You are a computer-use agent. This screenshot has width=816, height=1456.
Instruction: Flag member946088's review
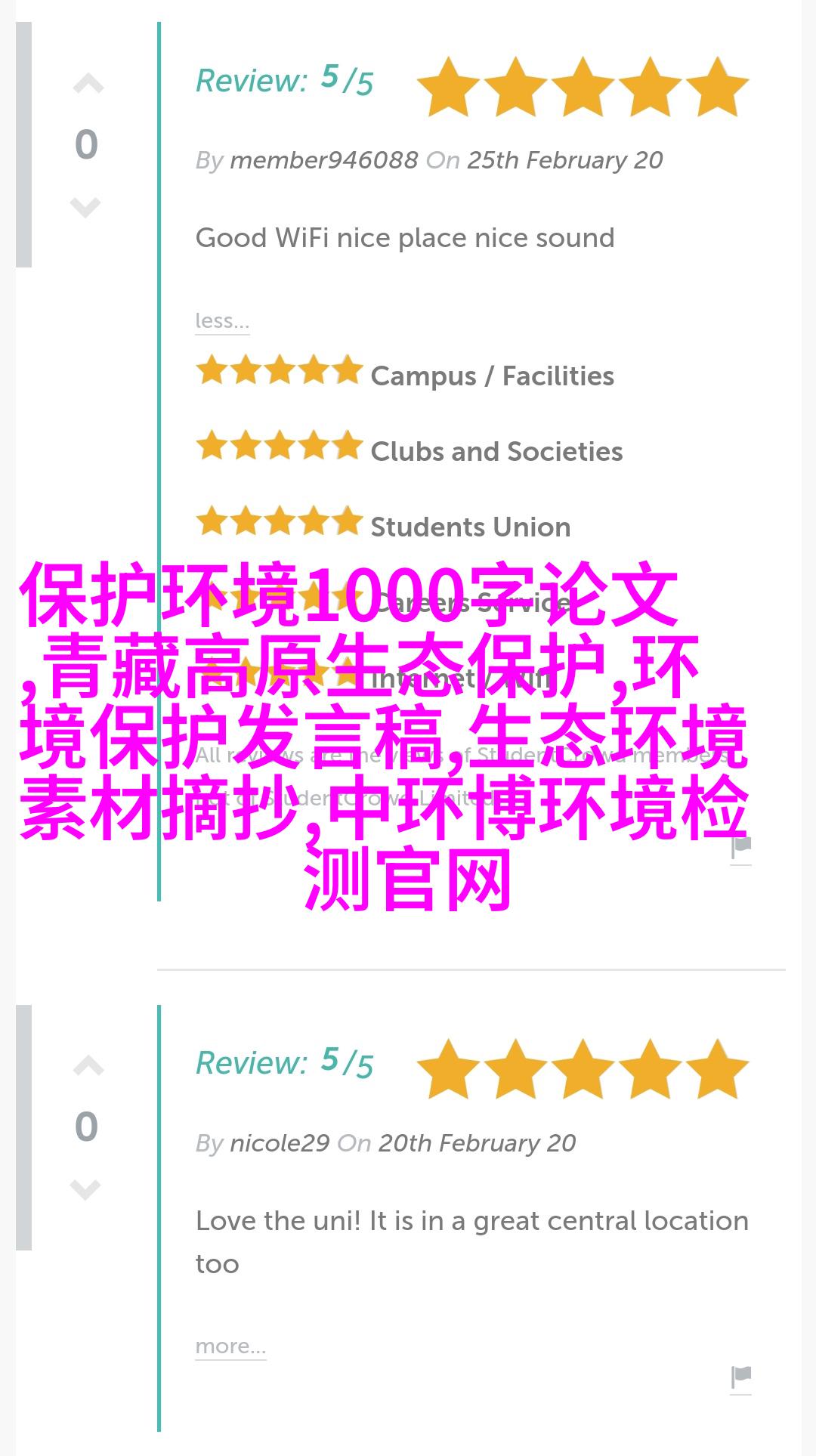coord(741,846)
